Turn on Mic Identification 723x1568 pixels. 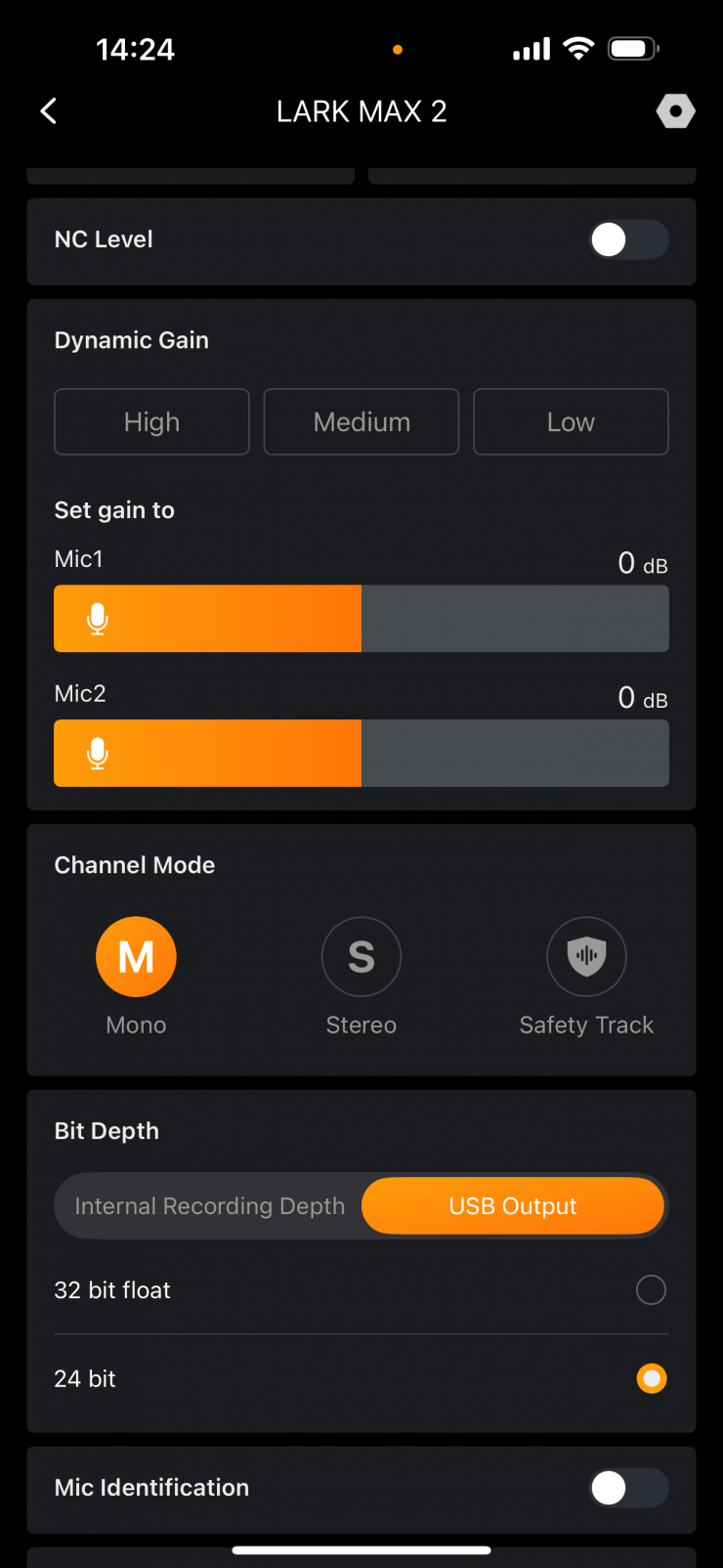pyautogui.click(x=628, y=1488)
